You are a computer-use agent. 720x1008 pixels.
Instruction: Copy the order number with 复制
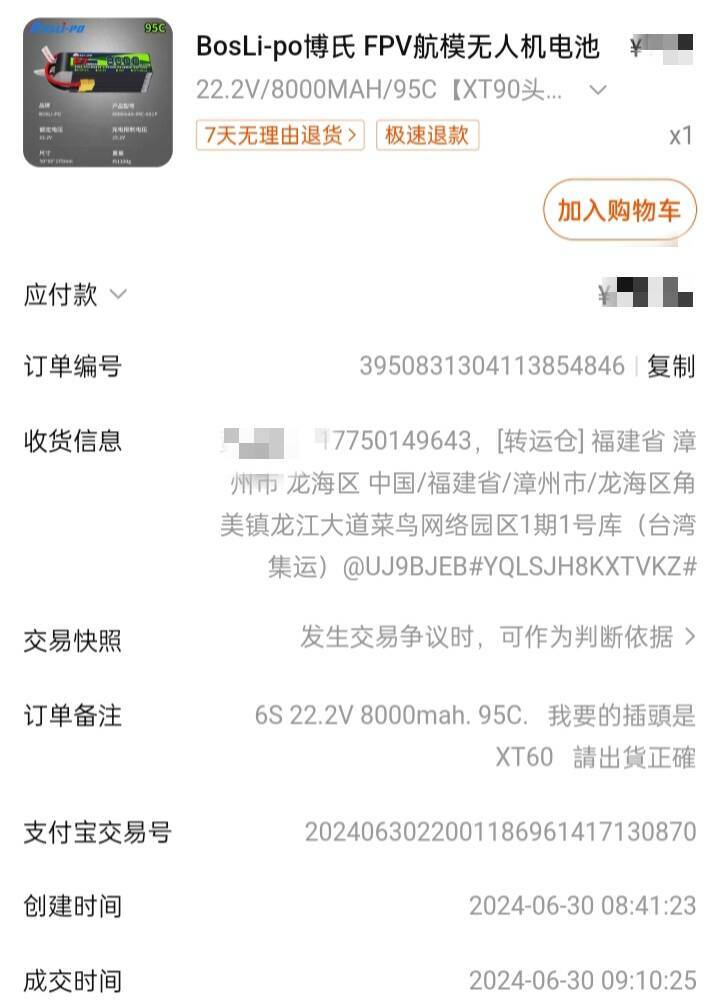pos(670,366)
